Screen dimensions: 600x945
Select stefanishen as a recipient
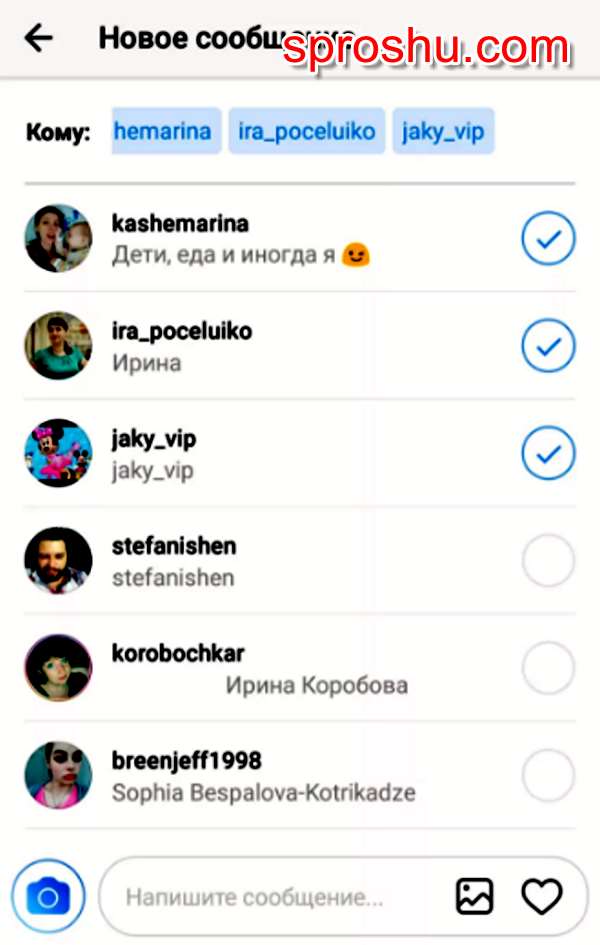[x=548, y=561]
